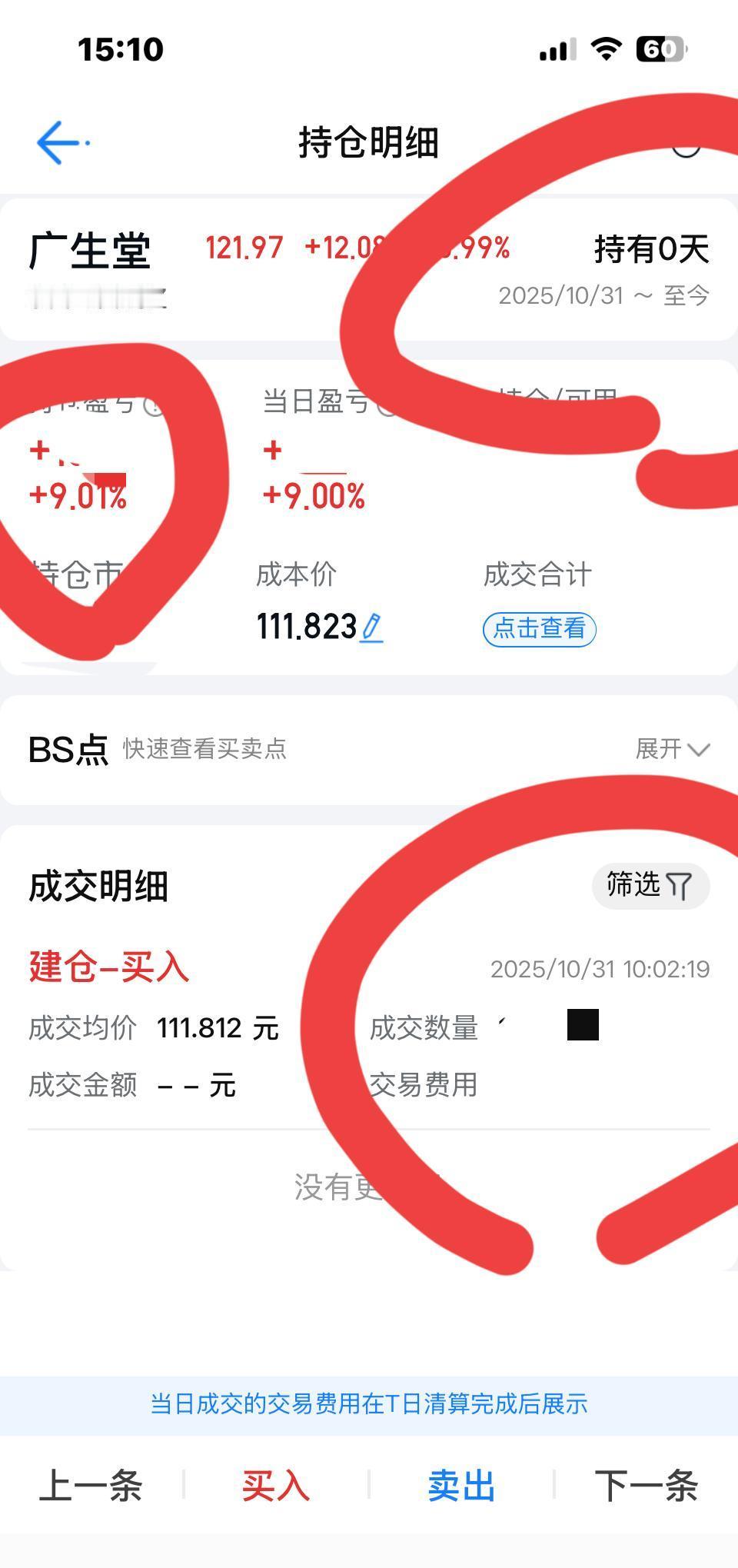The width and height of the screenshot is (738, 1568).
Task: Tap the partially hidden refresh icon top right
Action: (686, 150)
